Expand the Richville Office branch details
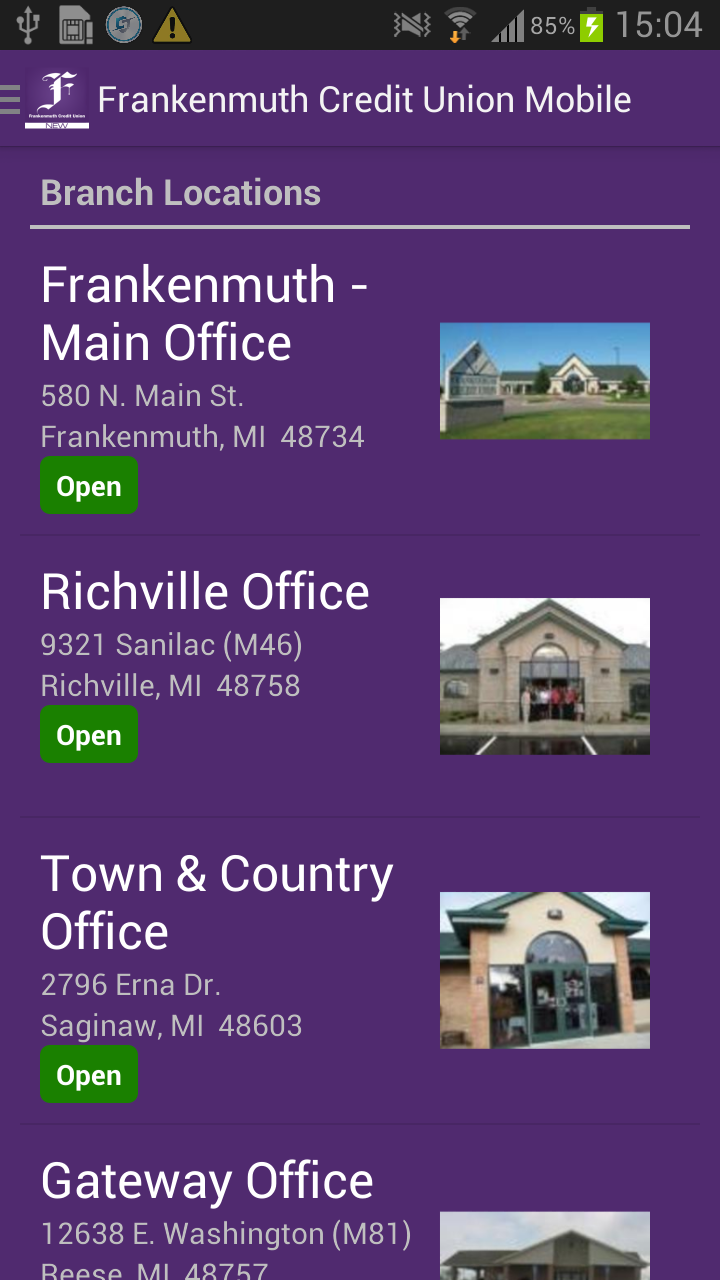Viewport: 720px width, 1280px height. pos(204,590)
